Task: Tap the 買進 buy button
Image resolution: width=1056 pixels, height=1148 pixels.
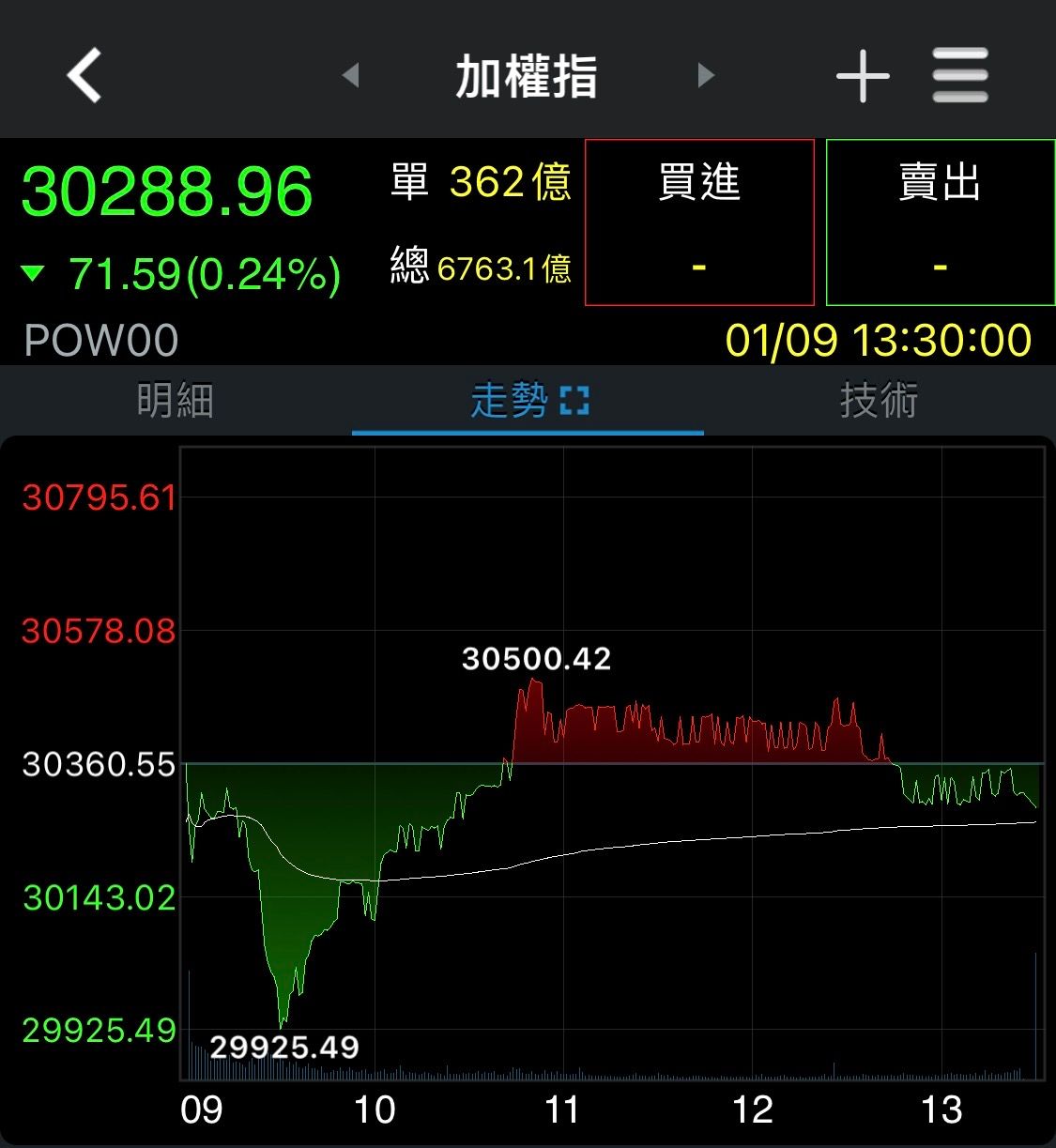Action: point(699,222)
